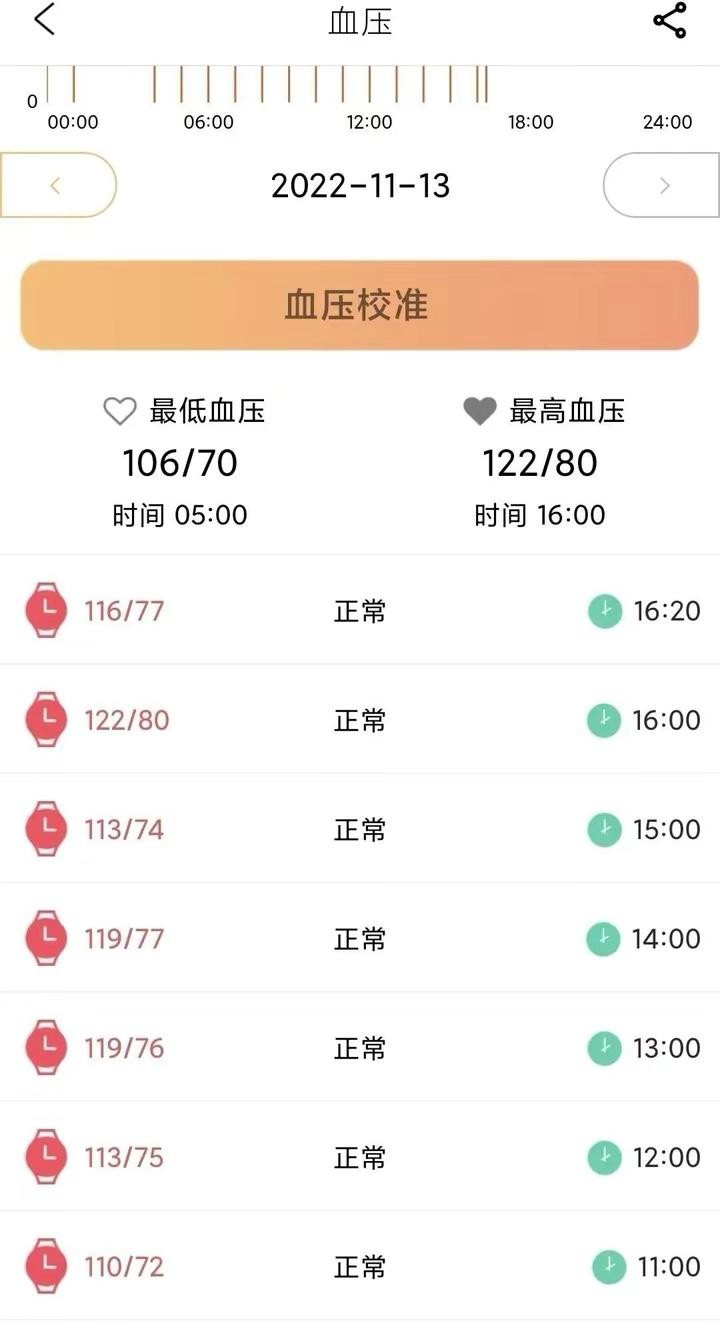
Task: Tap the empty heart beside 最低血压
Action: (120, 410)
